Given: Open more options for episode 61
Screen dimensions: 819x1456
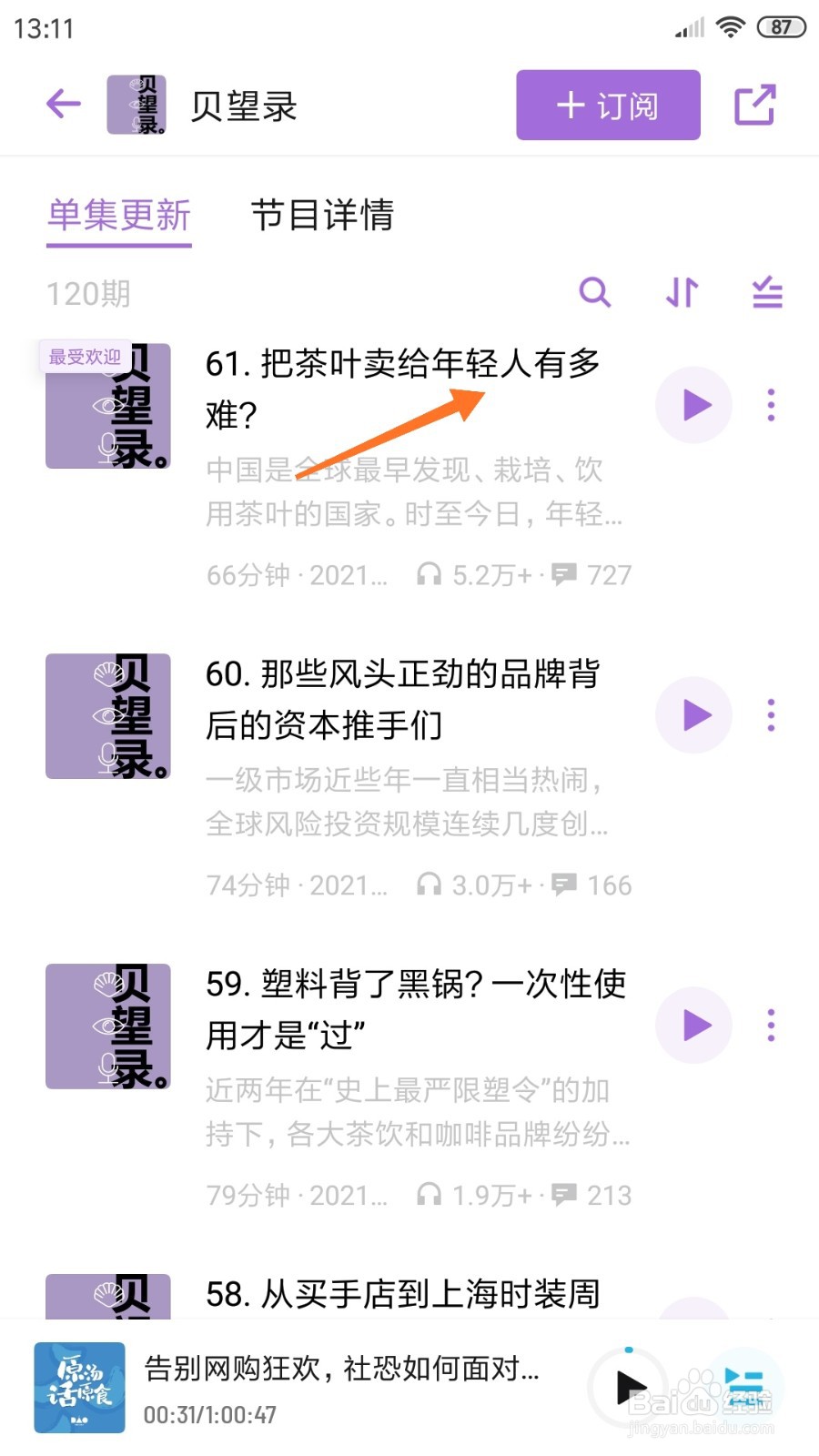Looking at the screenshot, I should (x=771, y=405).
